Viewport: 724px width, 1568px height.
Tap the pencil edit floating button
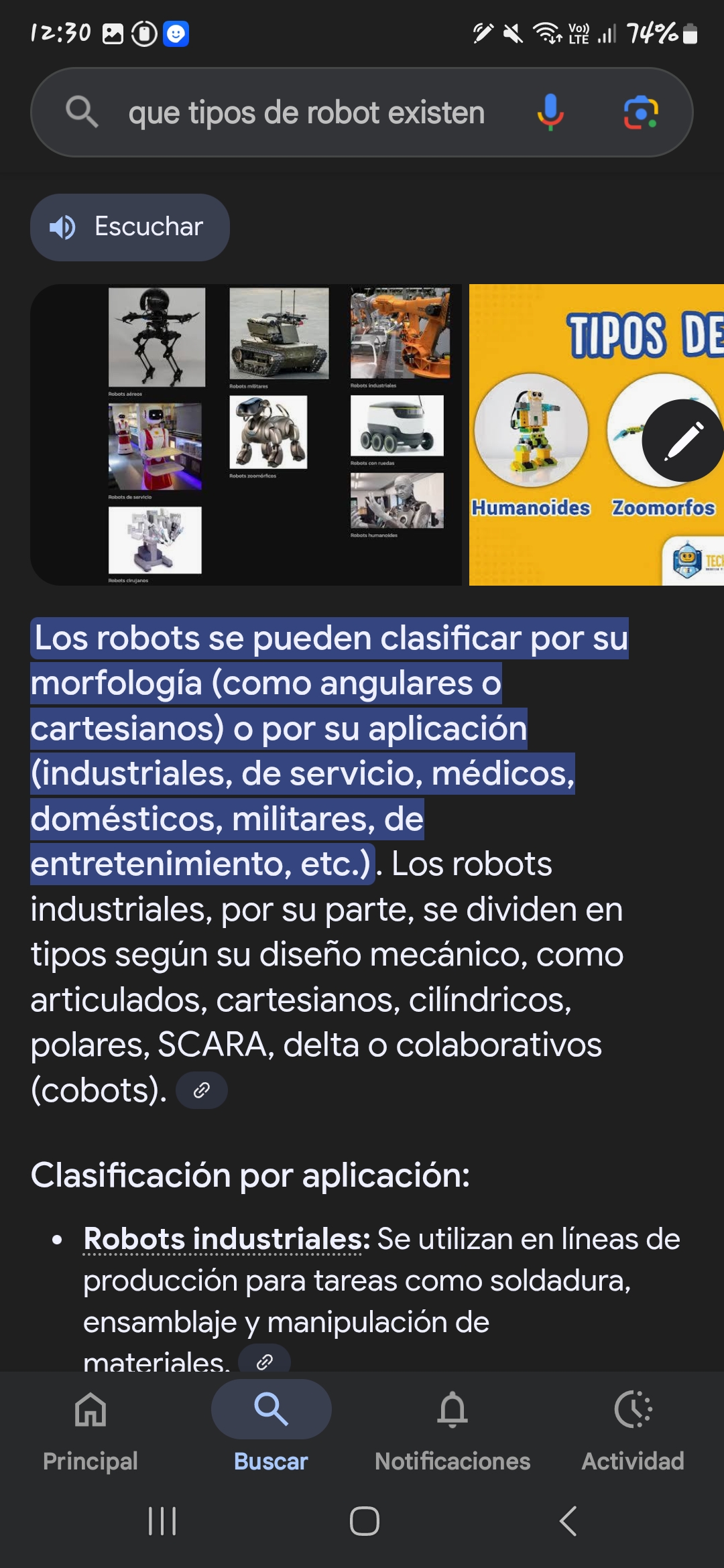click(682, 440)
